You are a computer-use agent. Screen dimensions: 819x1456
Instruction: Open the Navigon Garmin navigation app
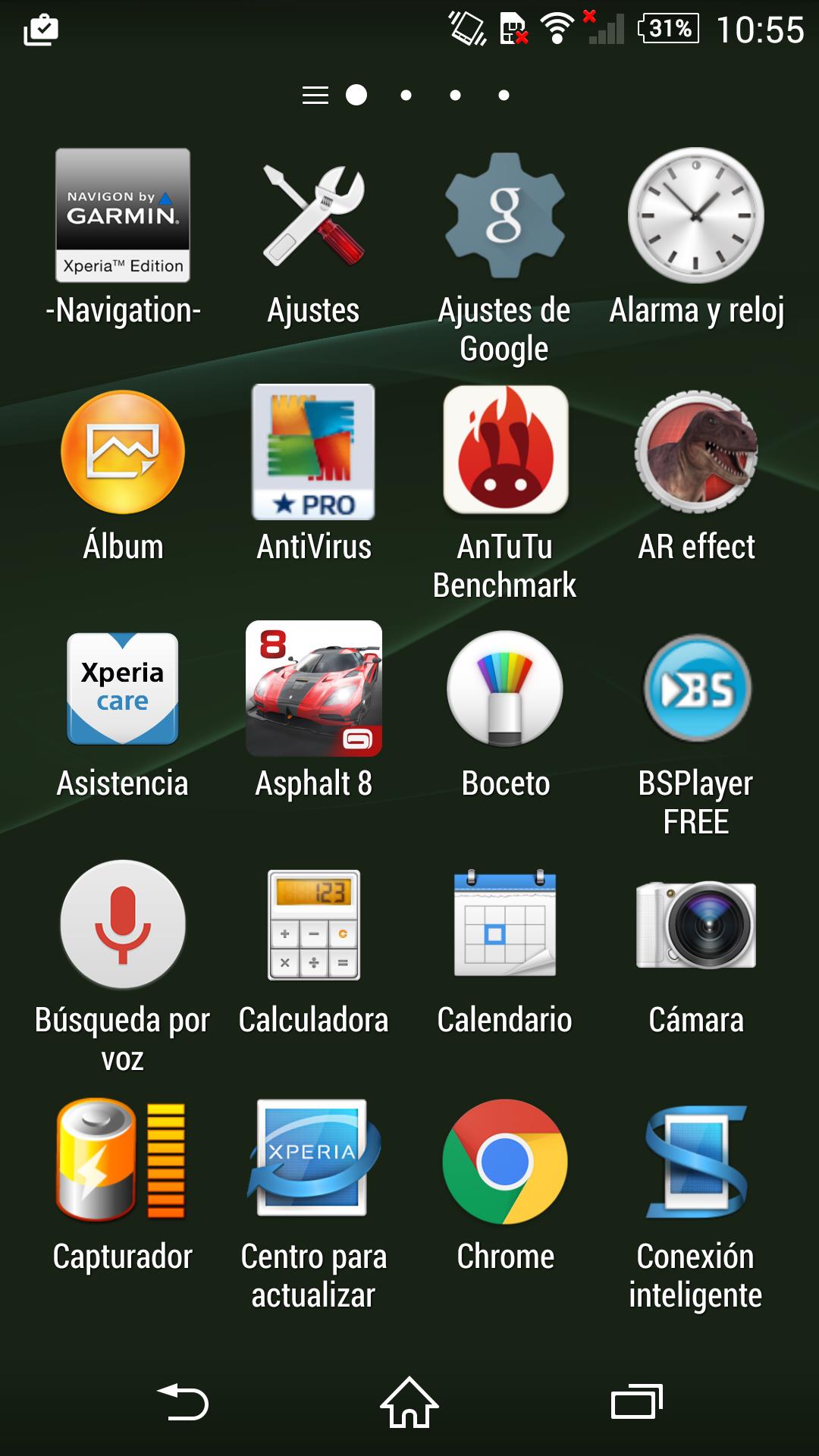(x=123, y=216)
